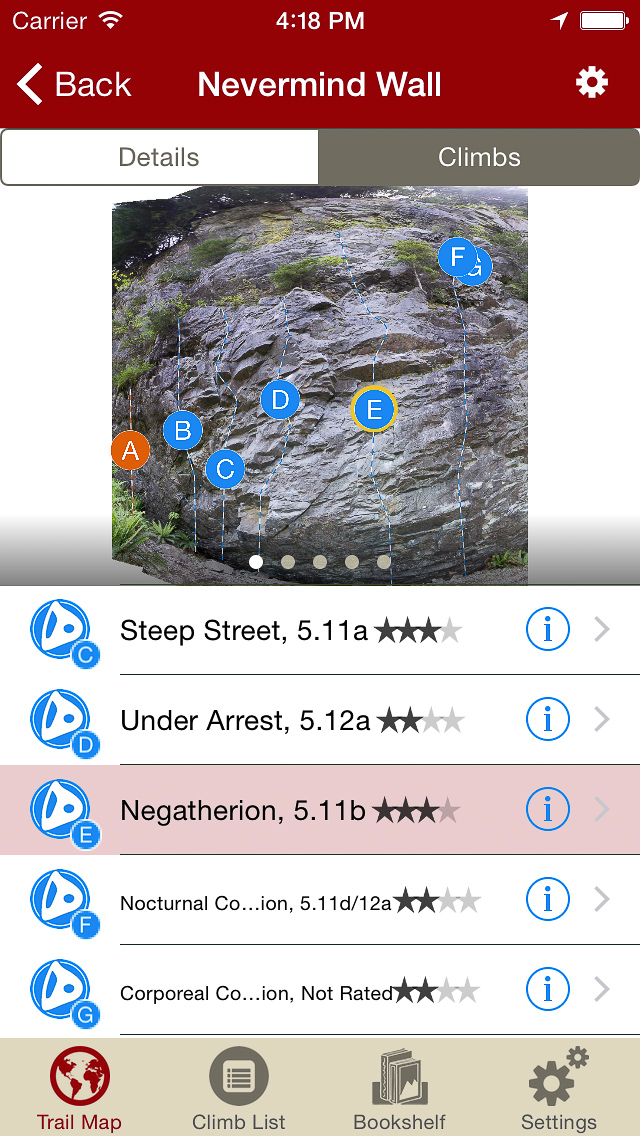Open the Bookshelf tab
The image size is (640, 1136).
click(x=399, y=1090)
